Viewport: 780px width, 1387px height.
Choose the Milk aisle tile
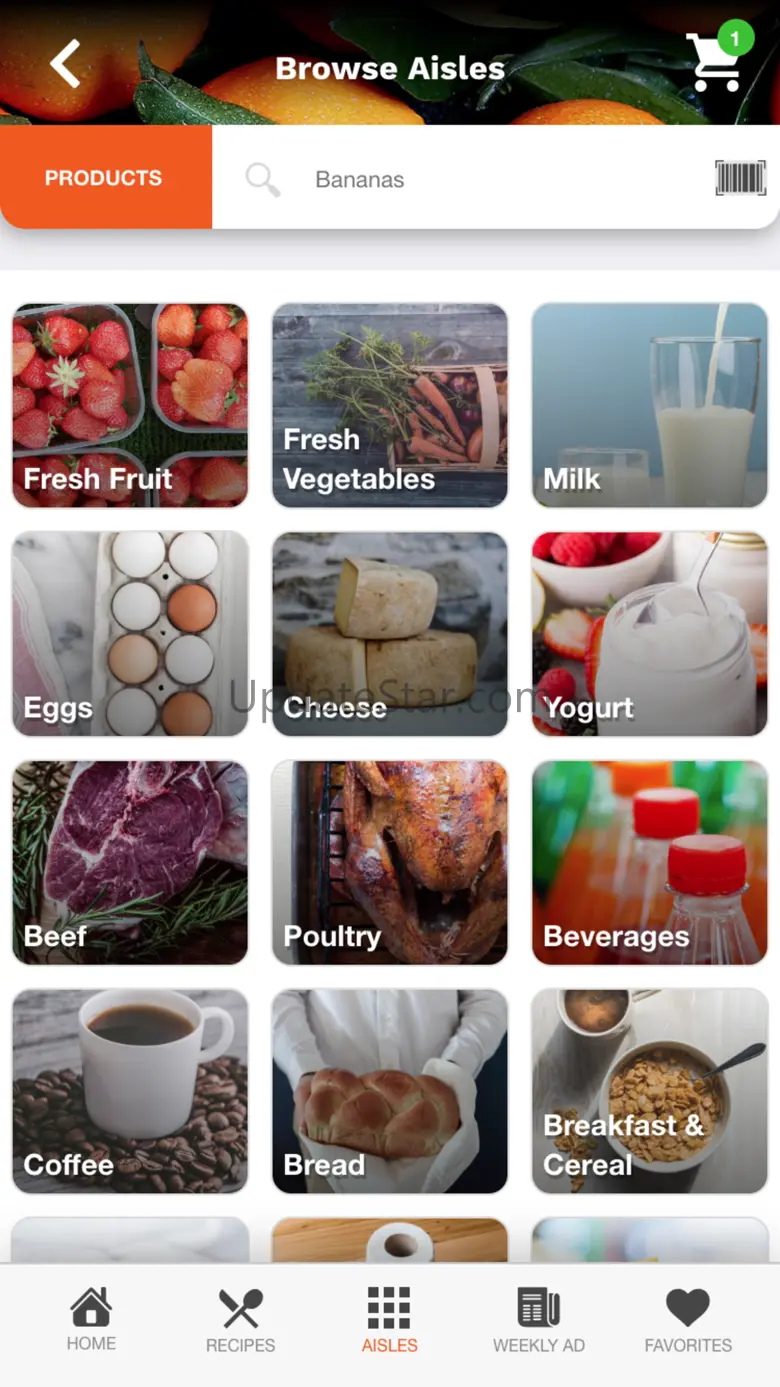click(650, 406)
